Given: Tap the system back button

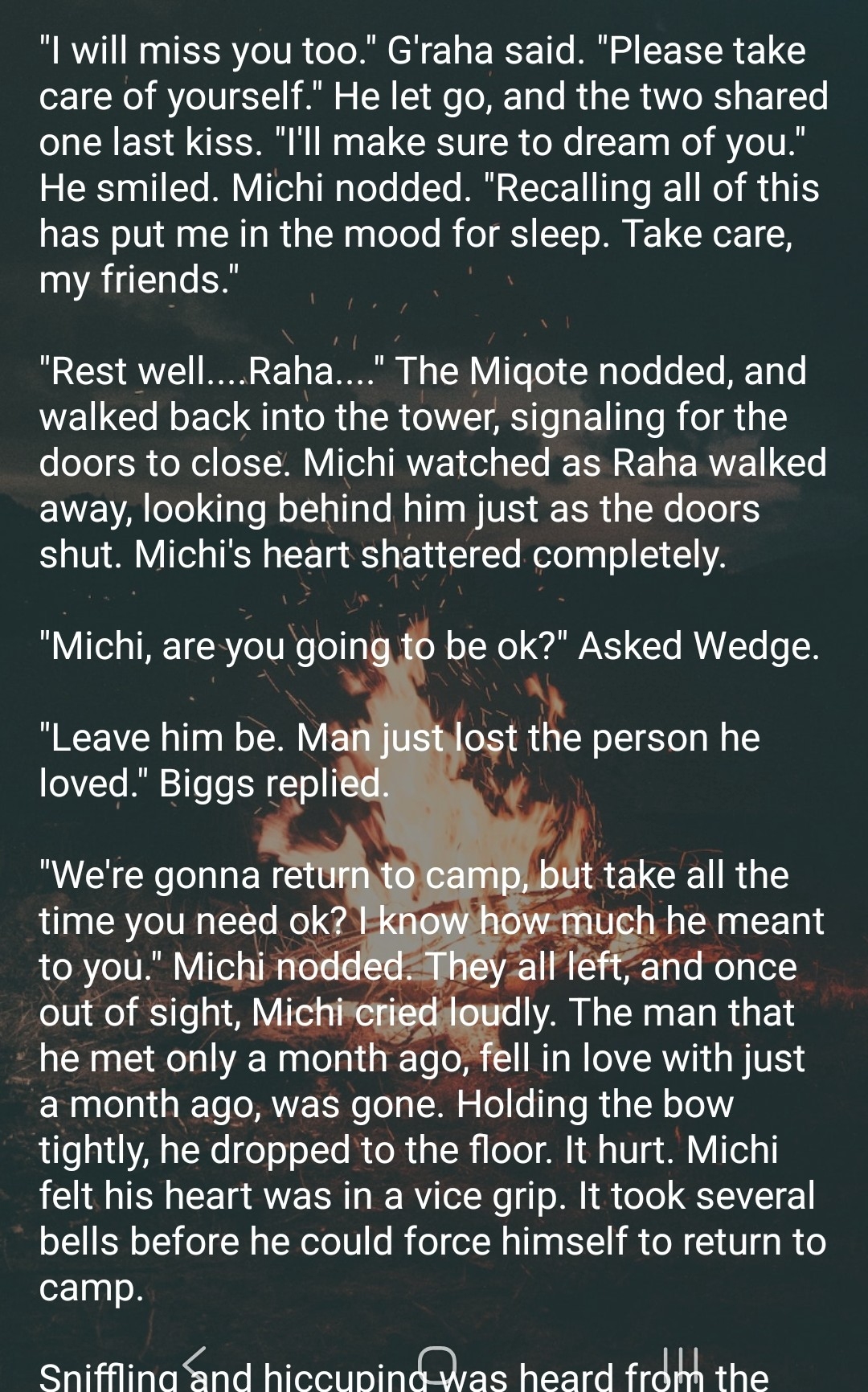Looking at the screenshot, I should click(195, 1363).
